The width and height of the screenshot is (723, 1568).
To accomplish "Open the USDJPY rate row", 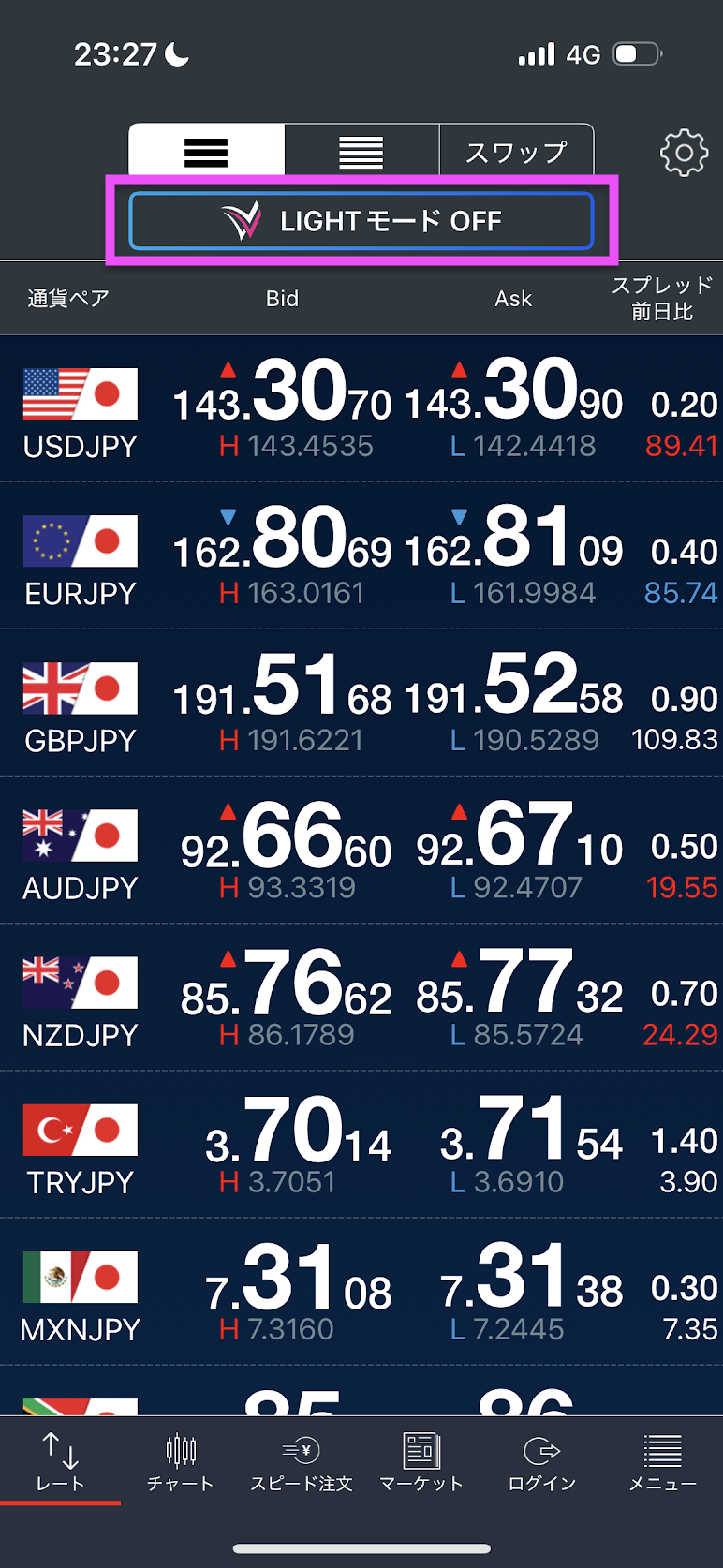I will pyautogui.click(x=361, y=408).
